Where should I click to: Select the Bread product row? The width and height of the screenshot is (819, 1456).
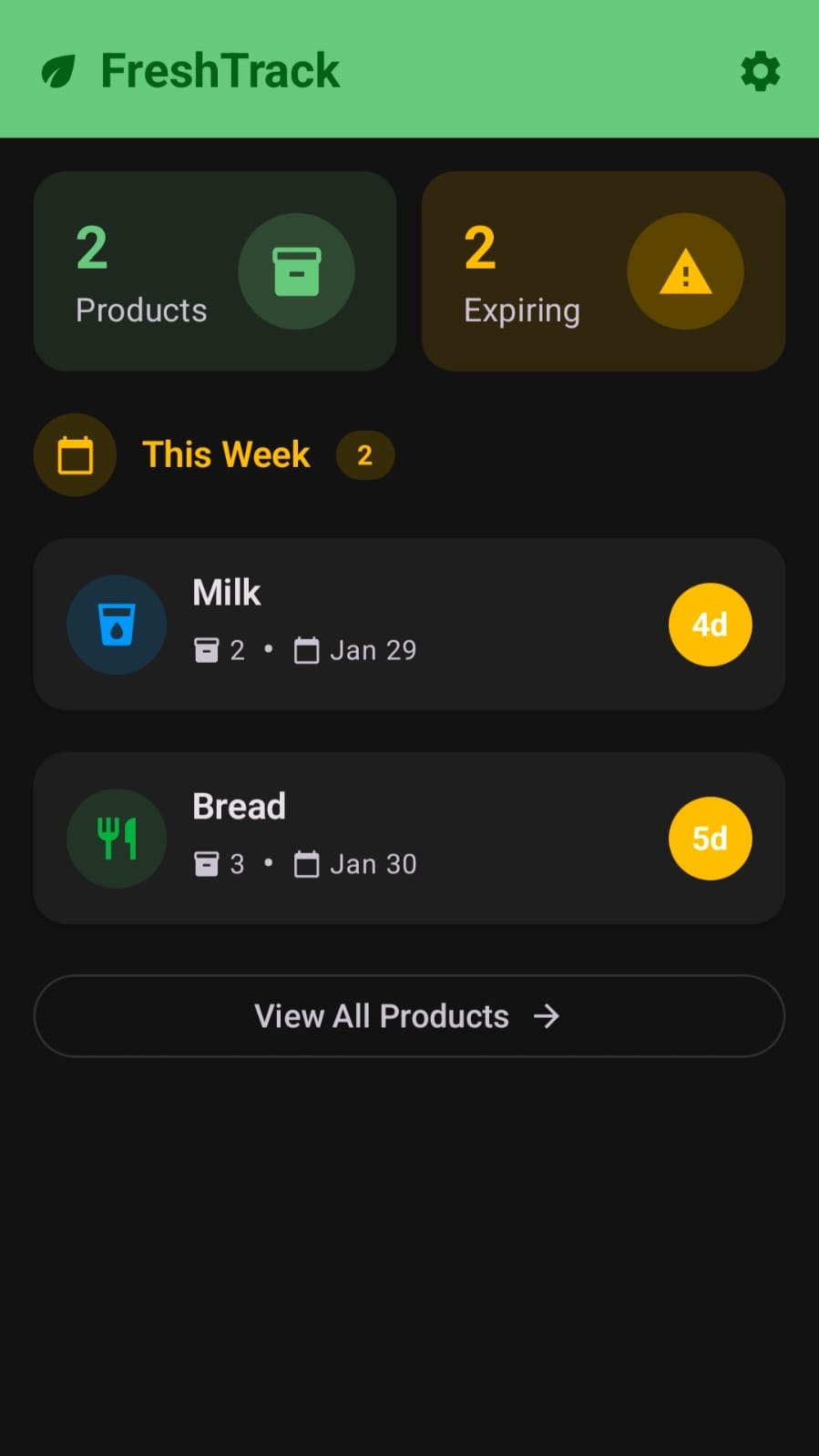click(409, 838)
